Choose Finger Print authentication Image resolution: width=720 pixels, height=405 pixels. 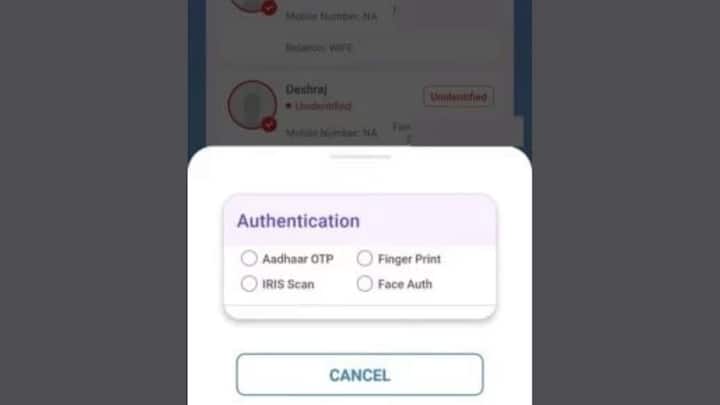(365, 258)
